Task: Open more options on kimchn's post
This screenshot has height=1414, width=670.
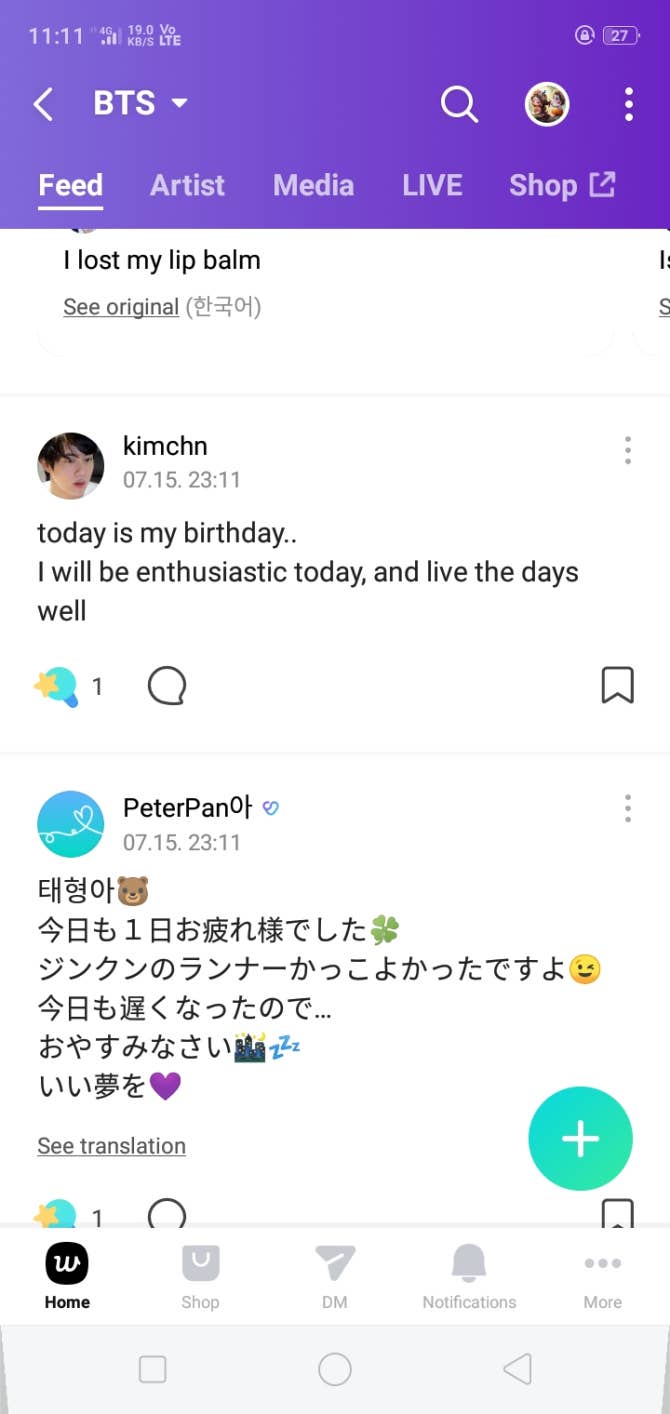Action: 628,450
